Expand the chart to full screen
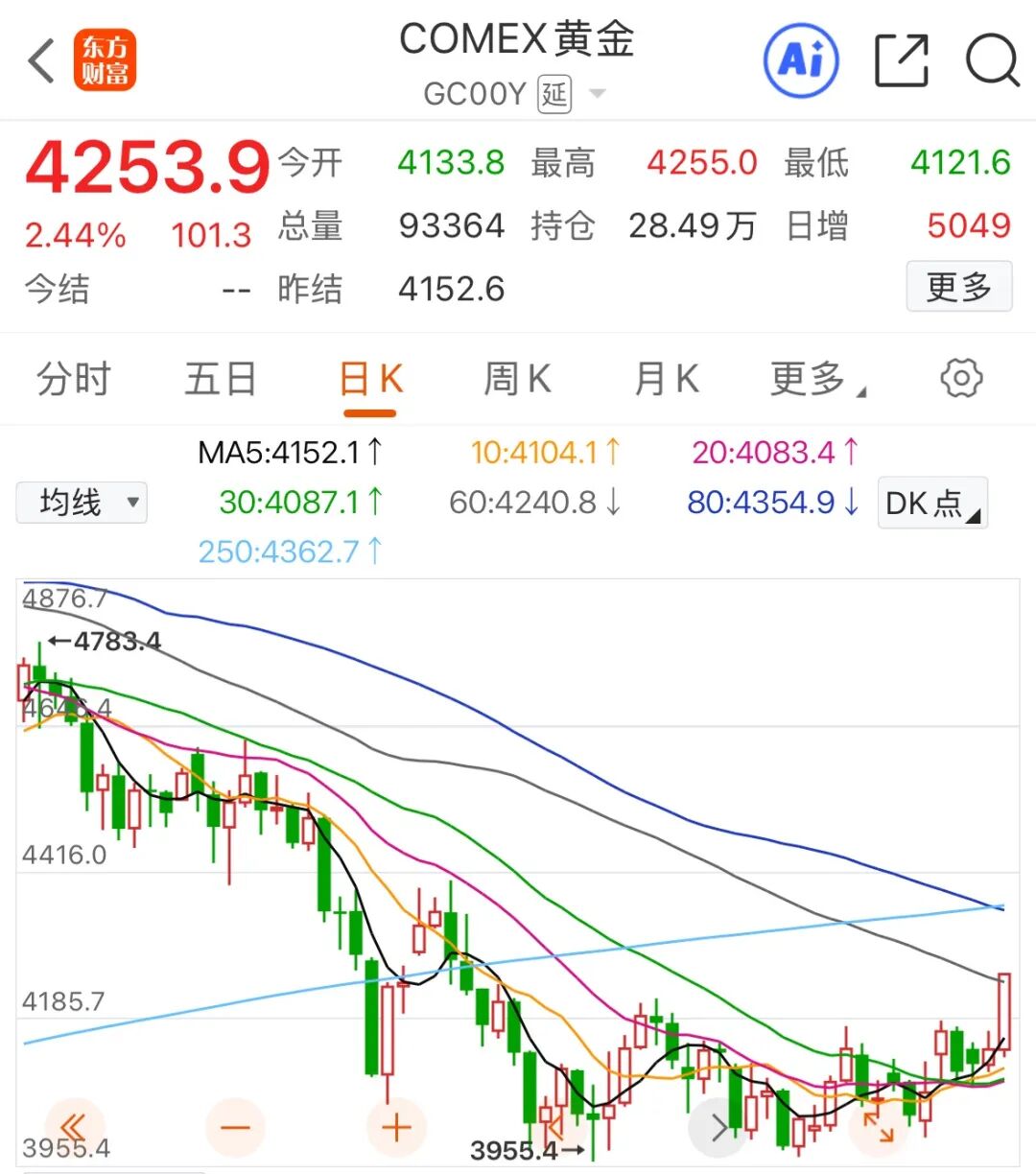Image resolution: width=1036 pixels, height=1174 pixels. 879,1127
